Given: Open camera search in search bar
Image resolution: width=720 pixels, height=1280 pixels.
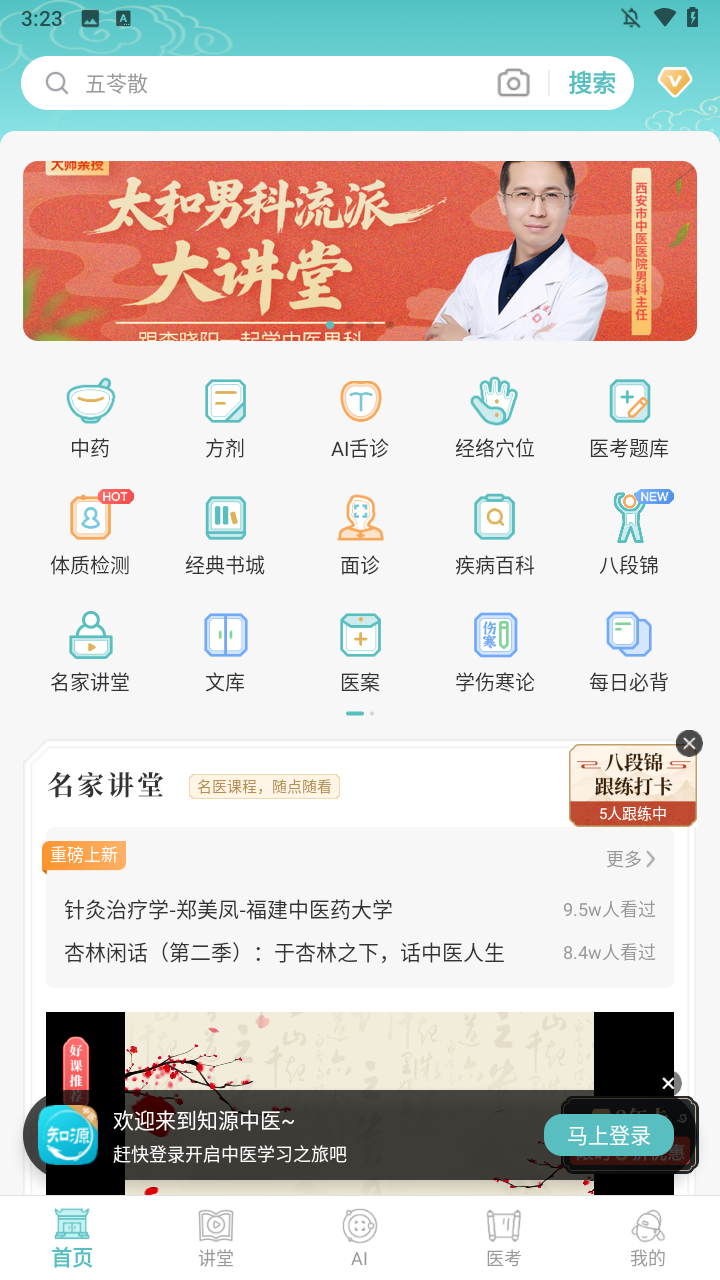Looking at the screenshot, I should point(513,83).
